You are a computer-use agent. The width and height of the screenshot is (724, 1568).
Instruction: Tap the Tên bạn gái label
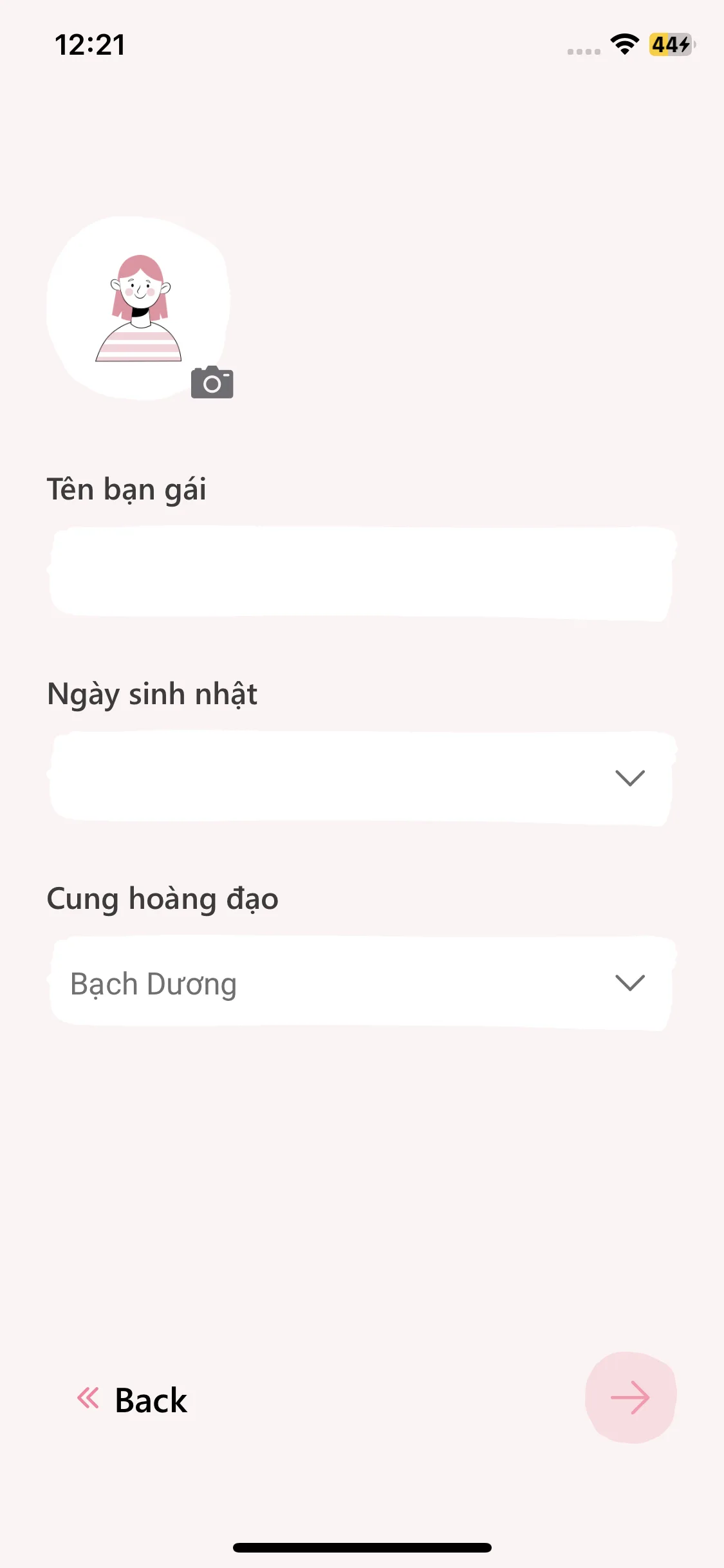pos(127,488)
